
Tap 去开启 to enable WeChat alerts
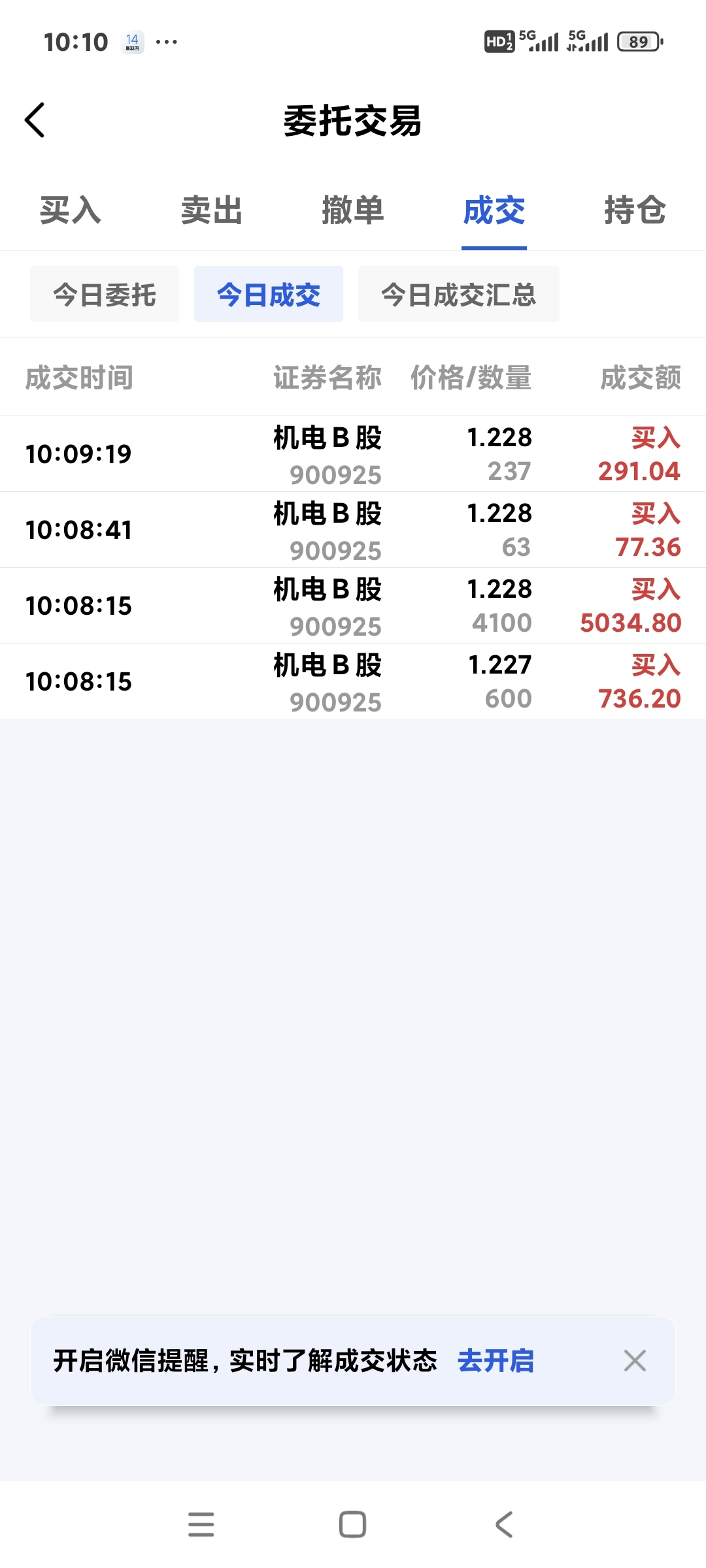496,1361
